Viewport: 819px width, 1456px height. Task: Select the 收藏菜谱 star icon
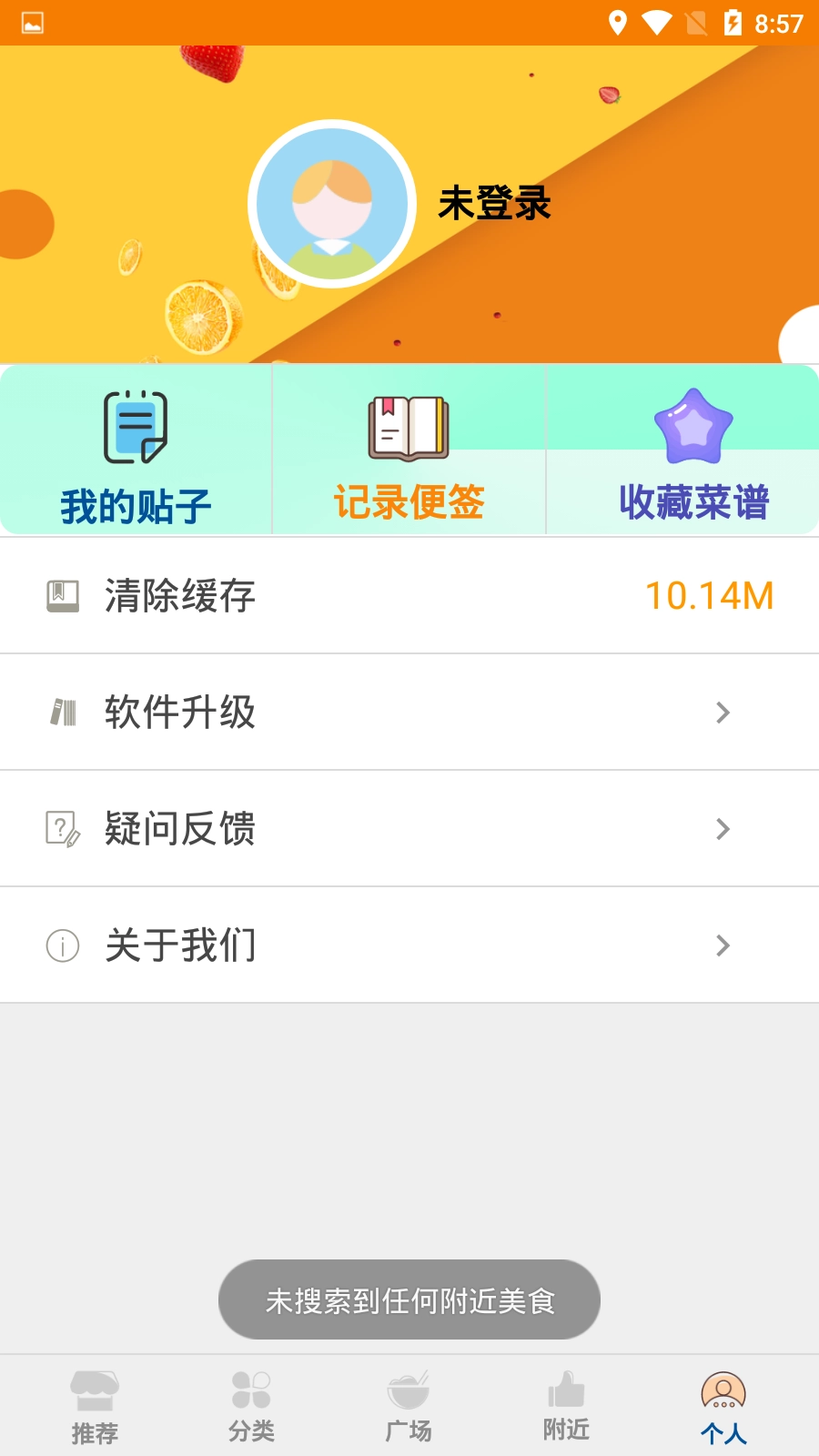(x=694, y=425)
